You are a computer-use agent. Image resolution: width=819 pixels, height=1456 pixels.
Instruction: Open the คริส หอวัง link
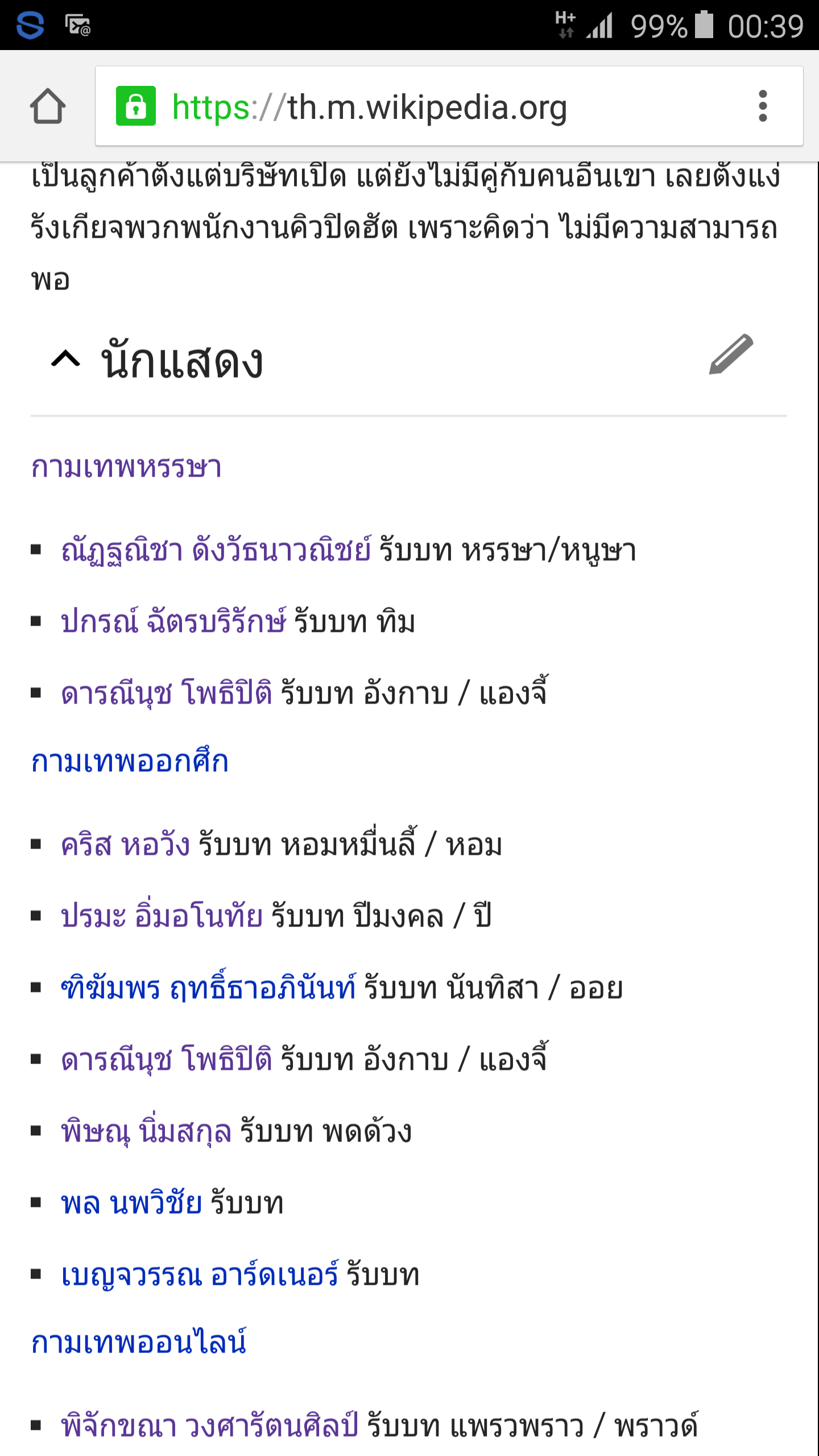(125, 845)
